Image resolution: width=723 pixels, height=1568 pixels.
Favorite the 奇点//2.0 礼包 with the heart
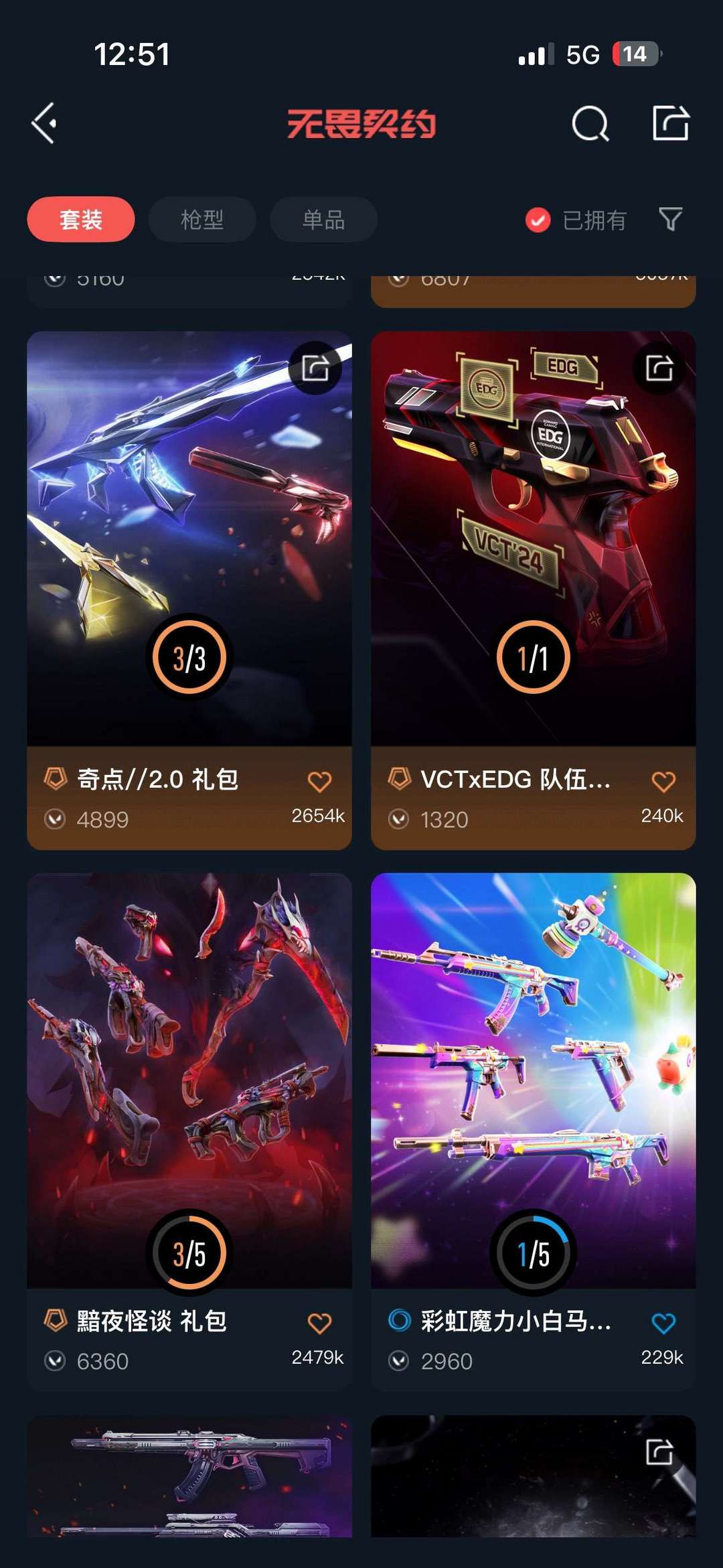(x=321, y=780)
